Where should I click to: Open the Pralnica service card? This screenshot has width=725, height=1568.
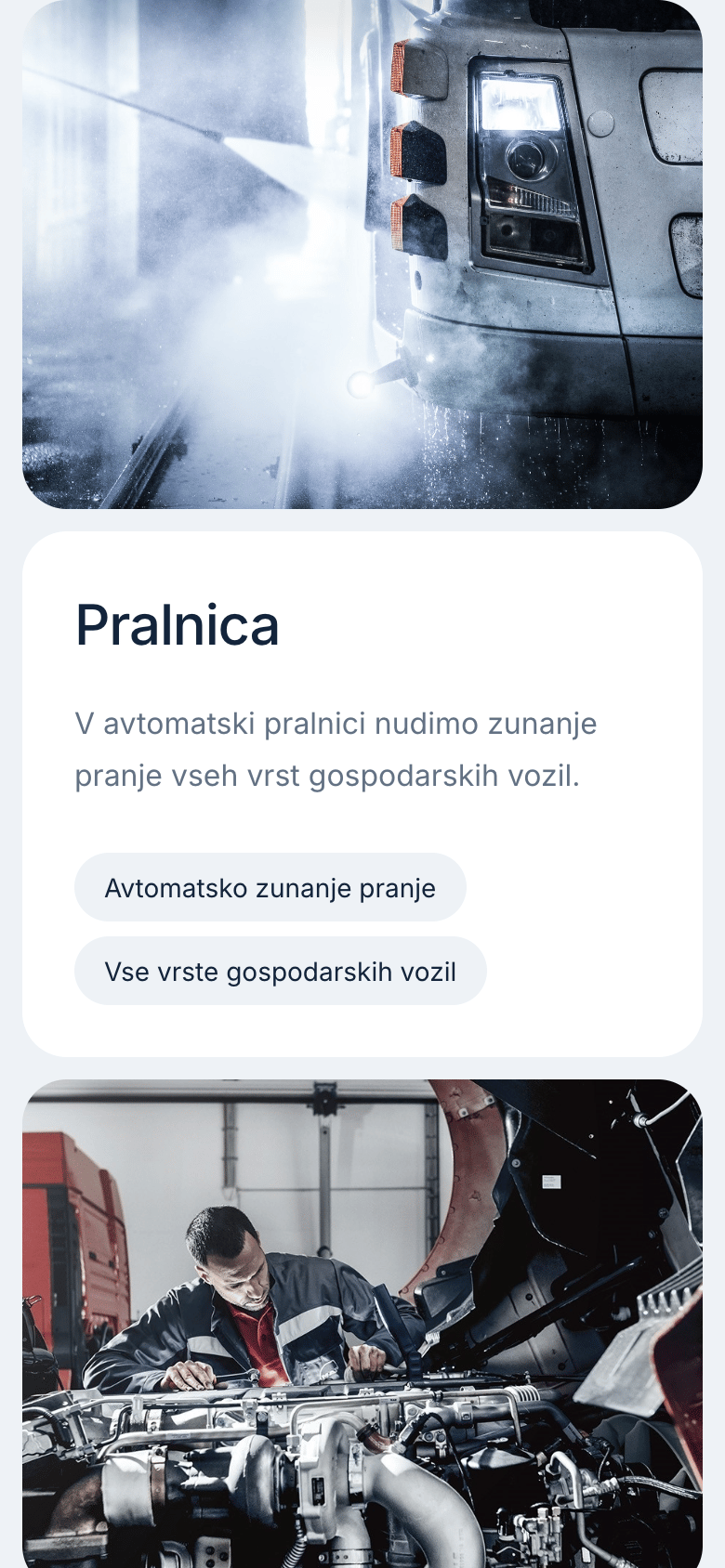click(x=362, y=794)
